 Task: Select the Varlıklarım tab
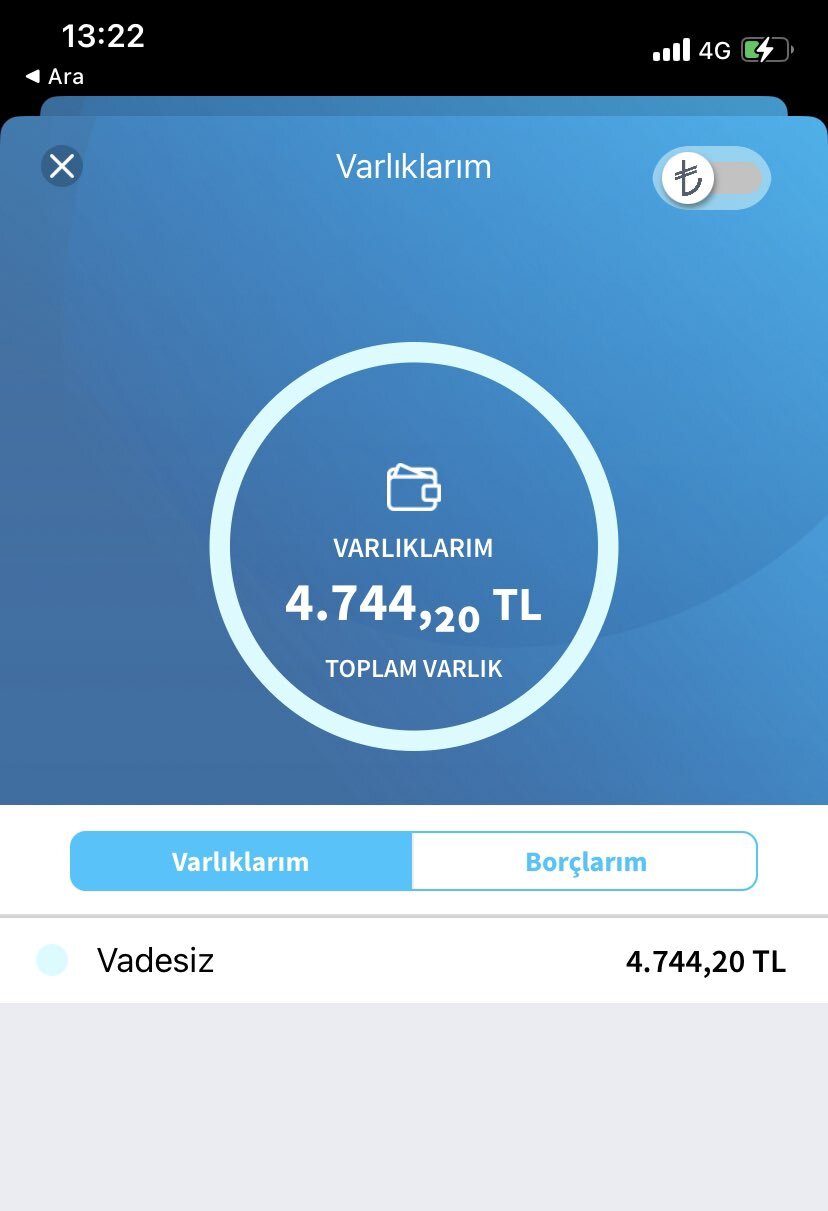pos(241,861)
